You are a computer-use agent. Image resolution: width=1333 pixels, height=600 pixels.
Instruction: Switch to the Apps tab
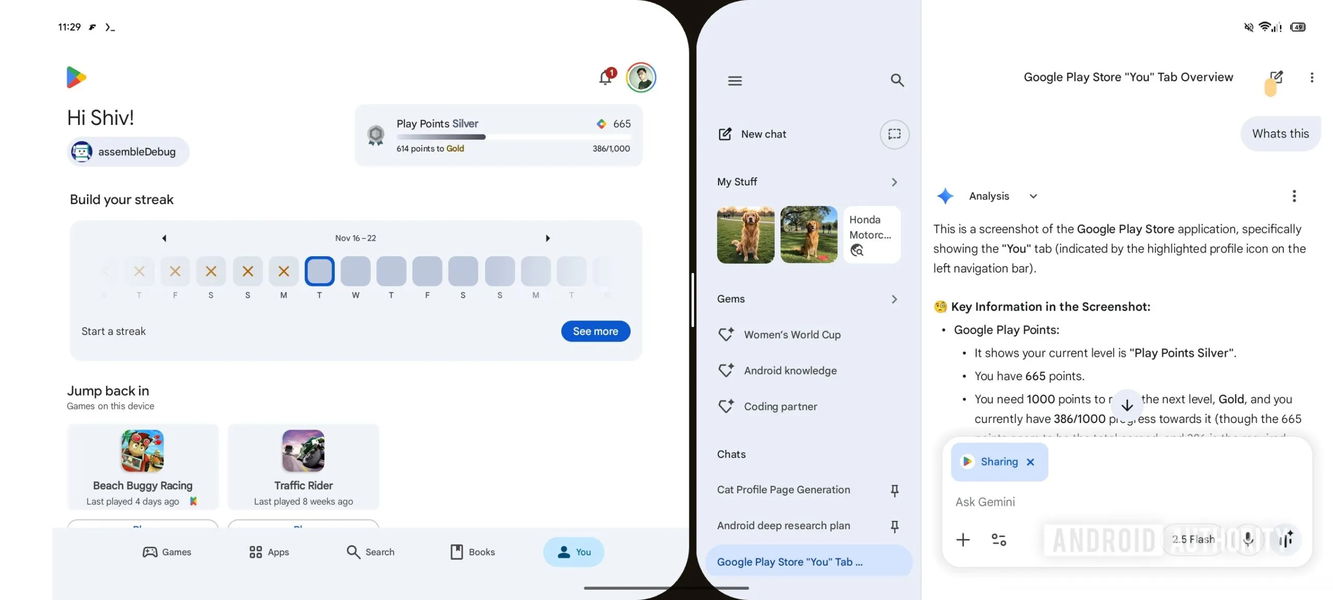click(269, 552)
